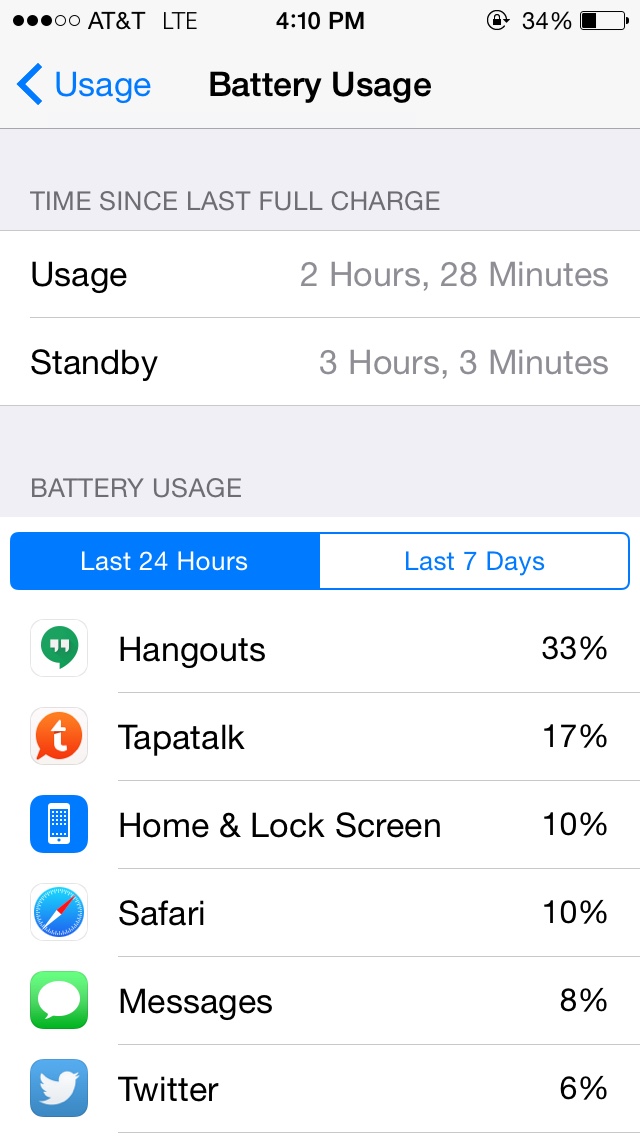The height and width of the screenshot is (1136, 640).
Task: Switch to the Last 7 Days view
Action: pos(474,561)
